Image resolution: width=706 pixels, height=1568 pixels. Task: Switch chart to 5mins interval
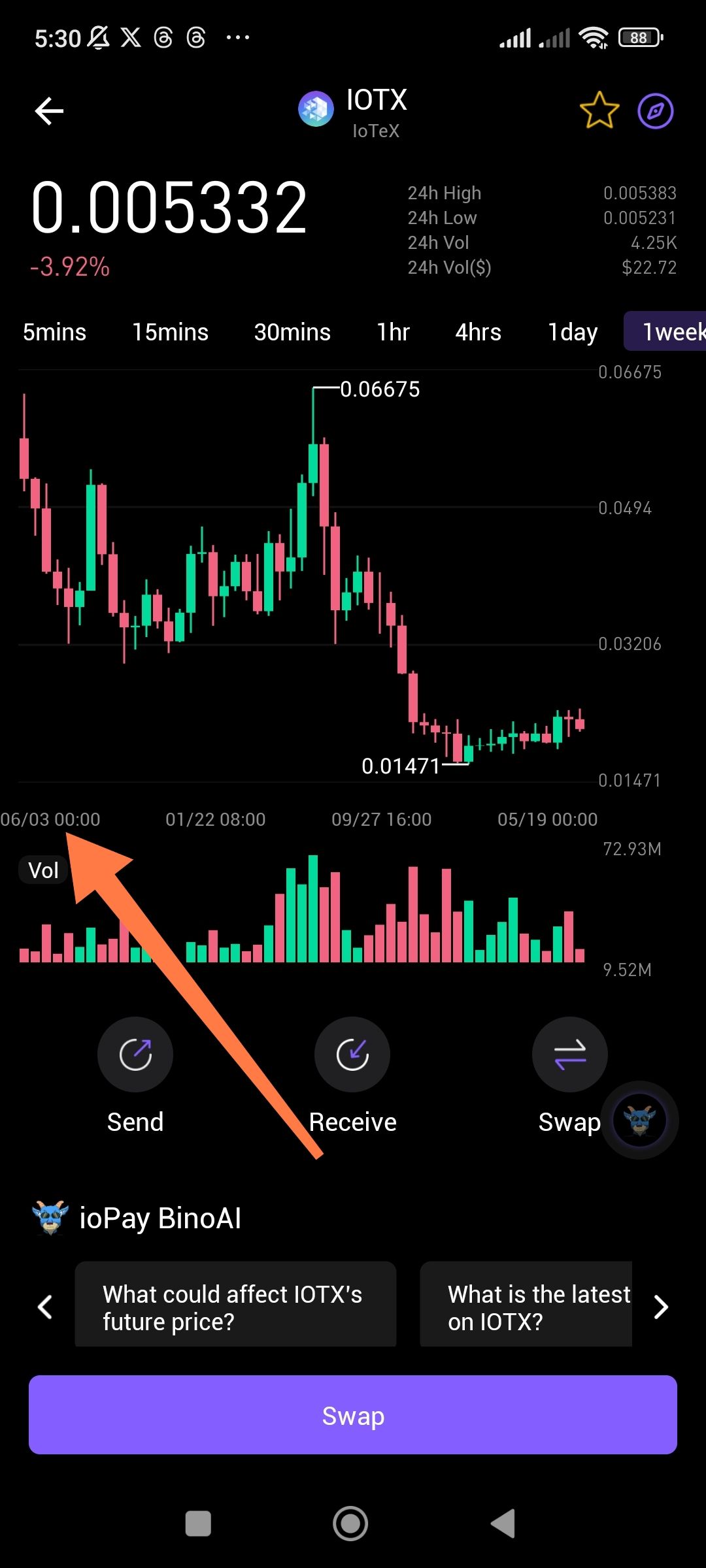[54, 332]
